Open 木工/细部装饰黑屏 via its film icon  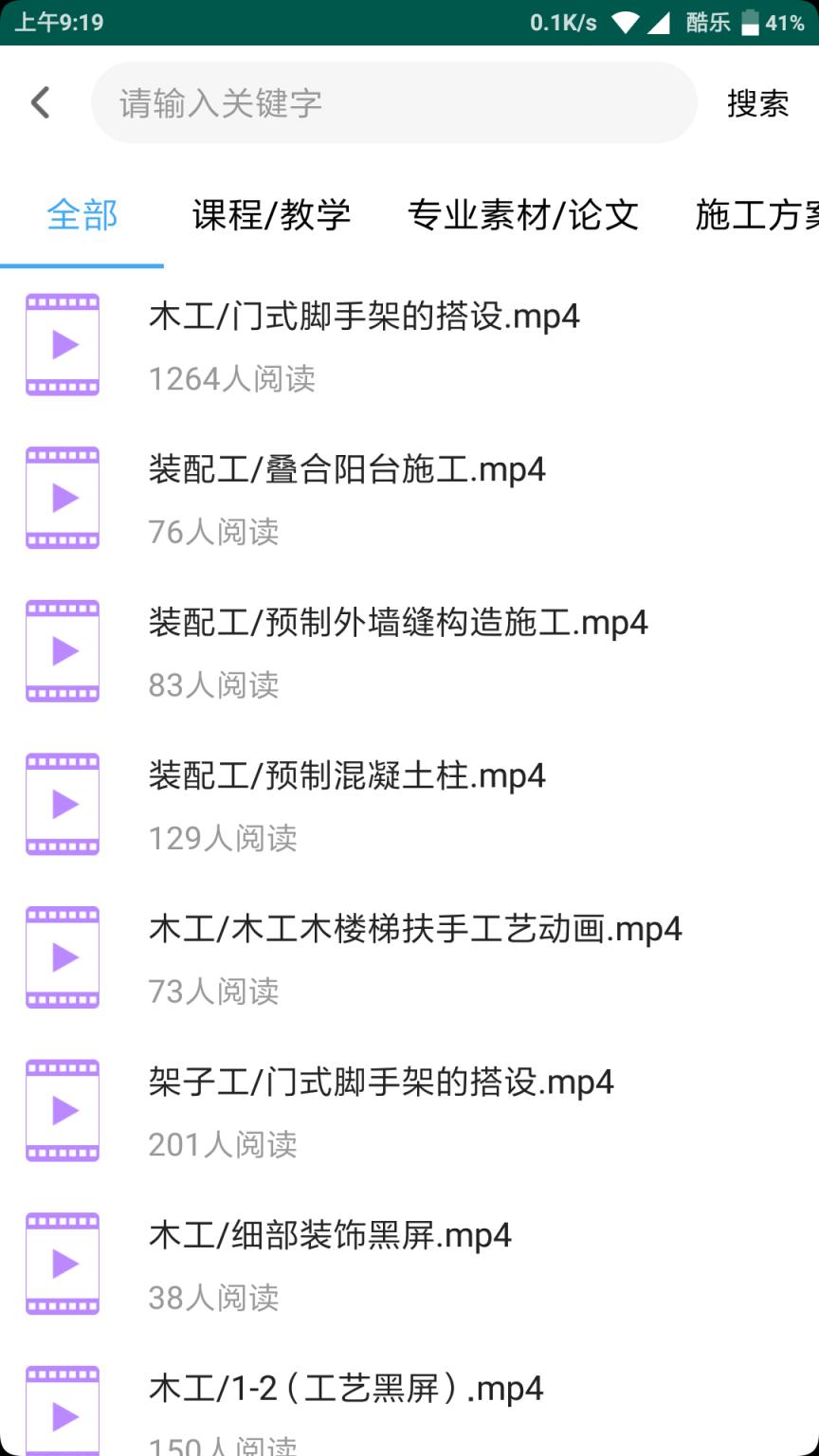click(62, 1264)
